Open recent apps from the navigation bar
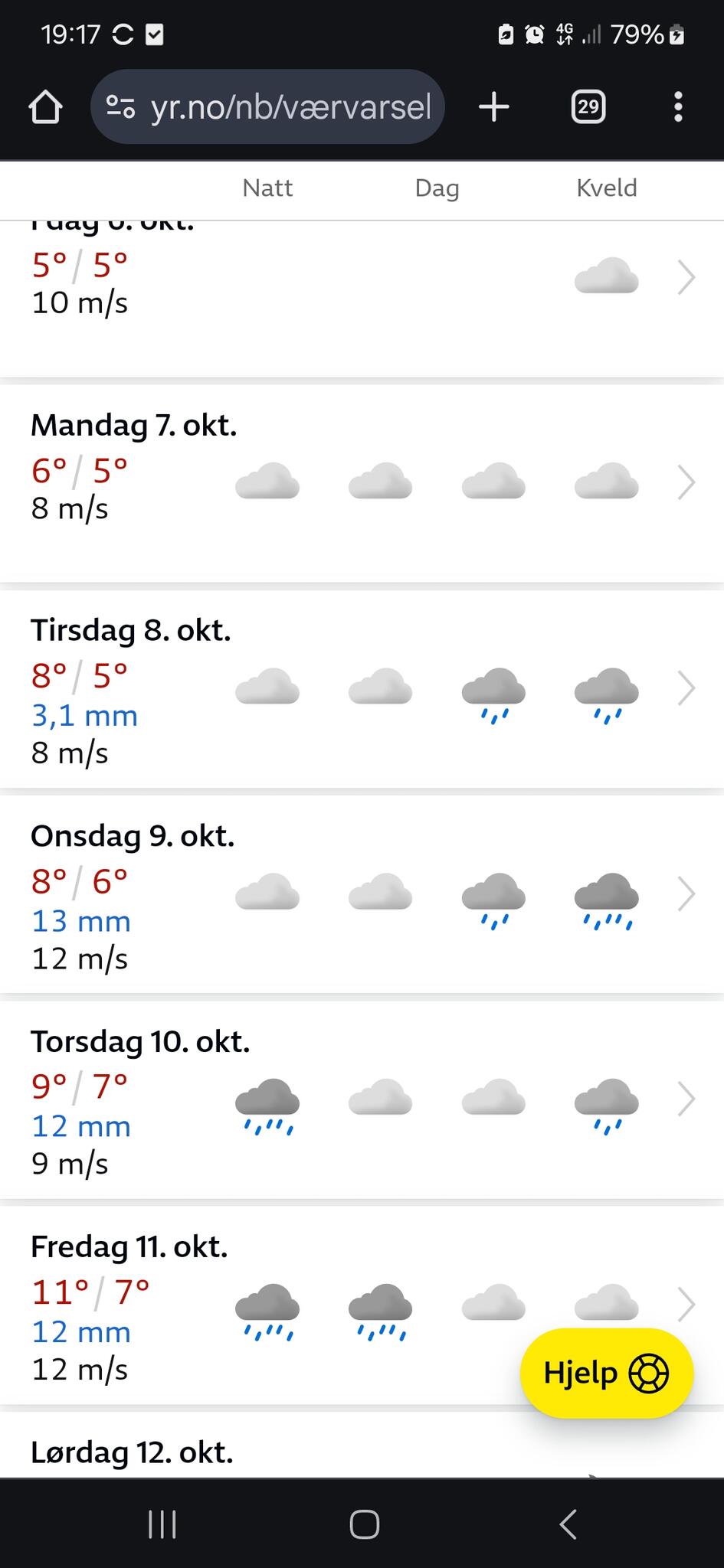The image size is (724, 1568). tap(162, 1524)
